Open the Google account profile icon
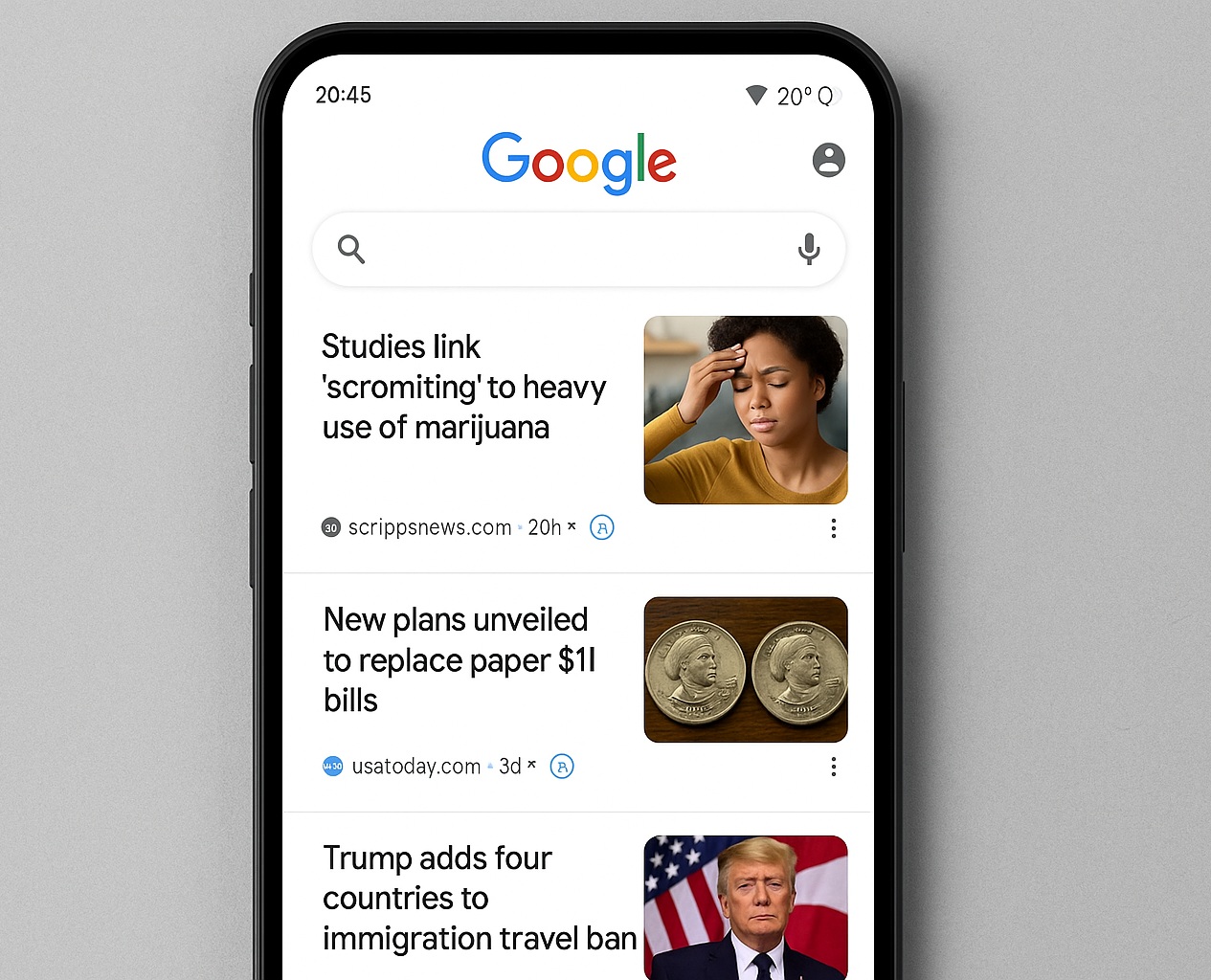Viewport: 1211px width, 980px height. pyautogui.click(x=828, y=160)
